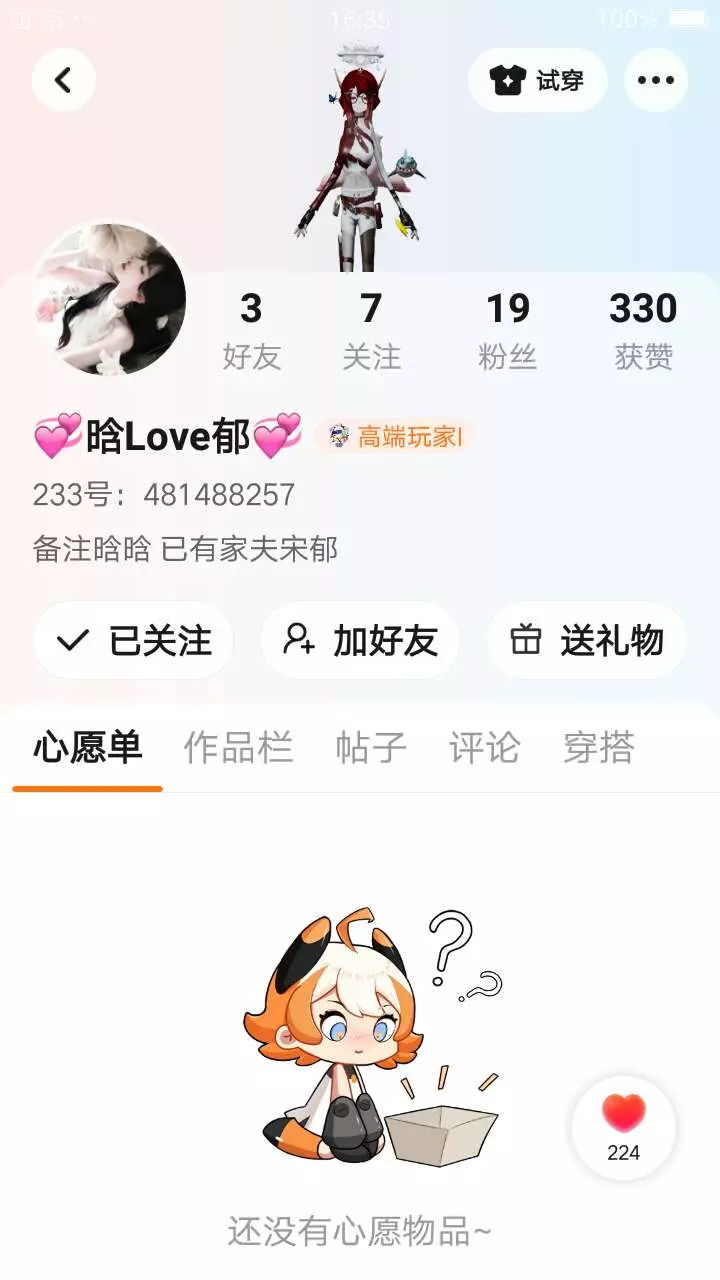Image resolution: width=720 pixels, height=1280 pixels.
Task: Tap 加好友 to add friend
Action: coord(360,640)
